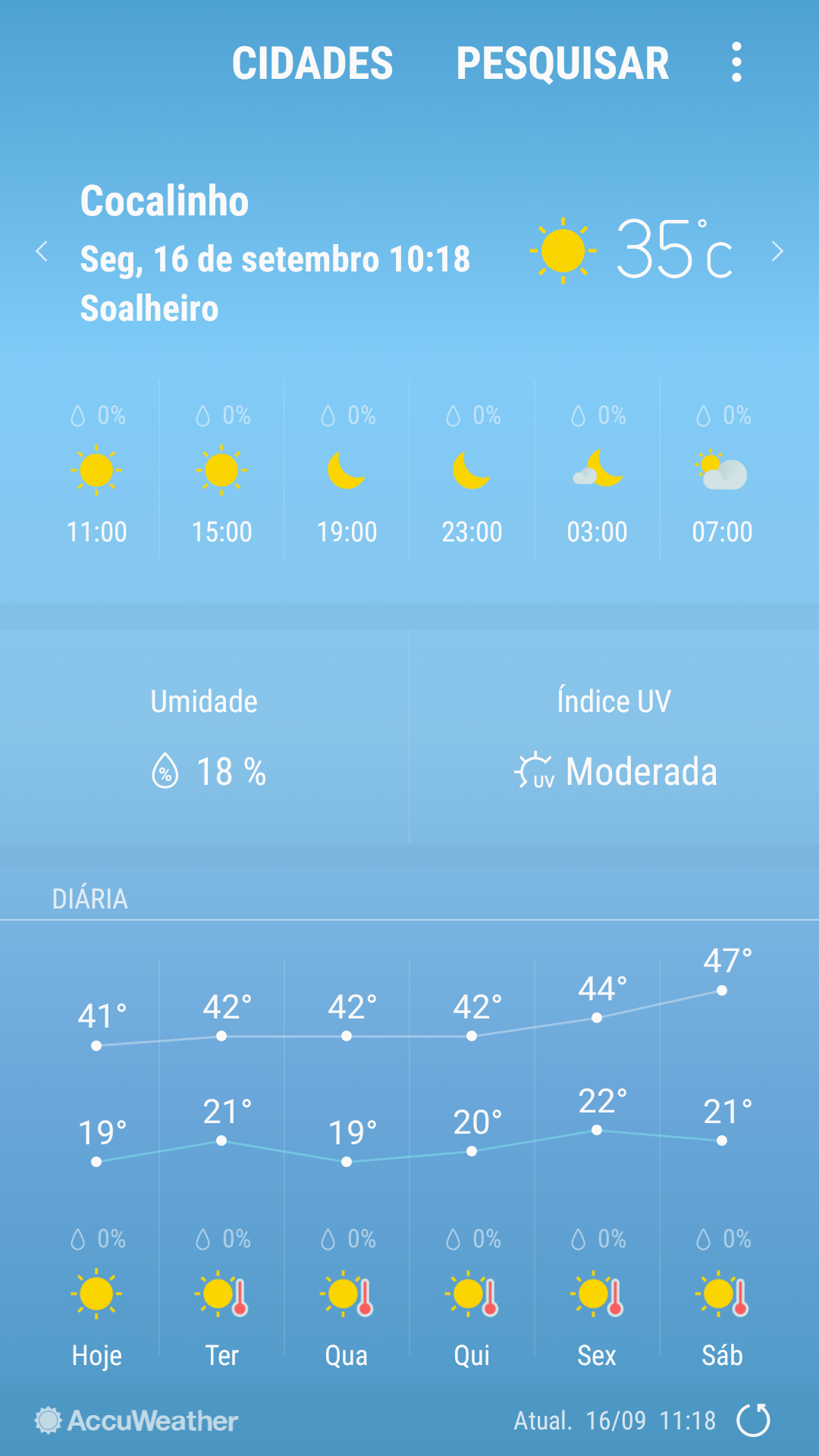The height and width of the screenshot is (1456, 819).
Task: Go to previous city with left arrow
Action: 42,251
